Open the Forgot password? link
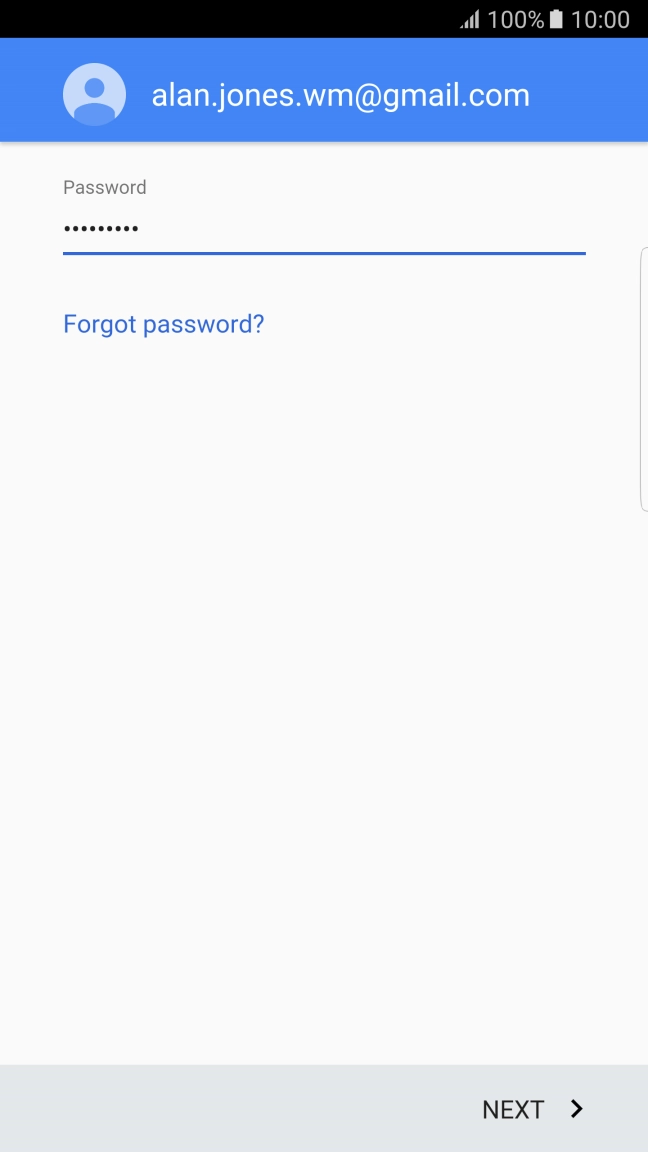 [x=163, y=324]
